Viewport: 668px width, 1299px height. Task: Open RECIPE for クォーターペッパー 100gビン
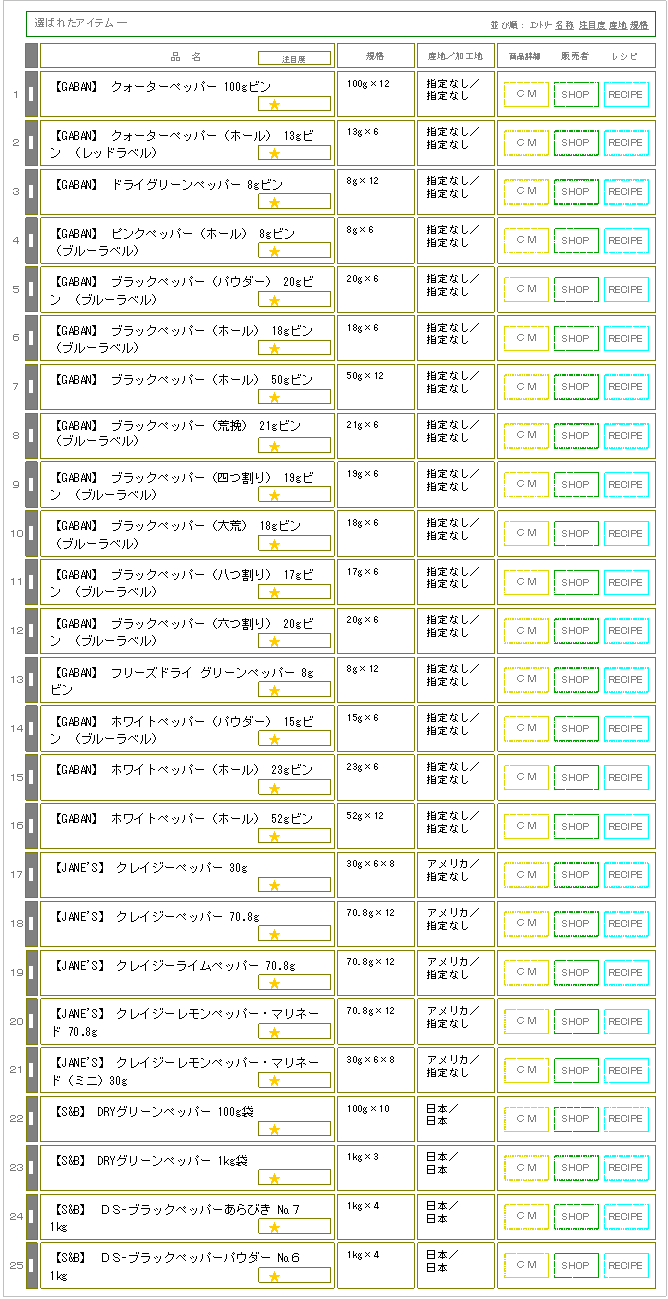click(x=626, y=94)
